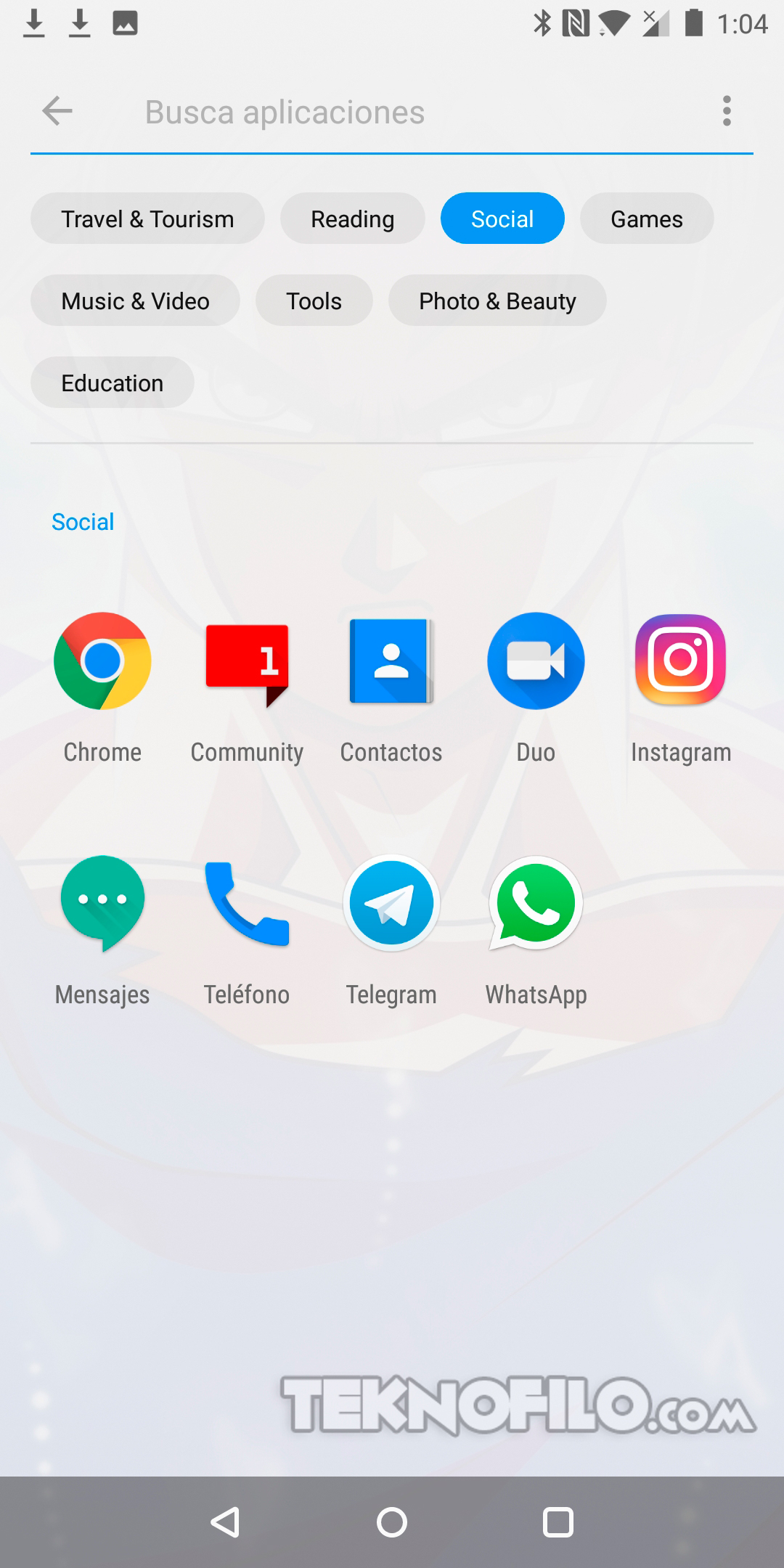The height and width of the screenshot is (1568, 784).
Task: Filter apps by Music & Video
Action: tap(135, 301)
